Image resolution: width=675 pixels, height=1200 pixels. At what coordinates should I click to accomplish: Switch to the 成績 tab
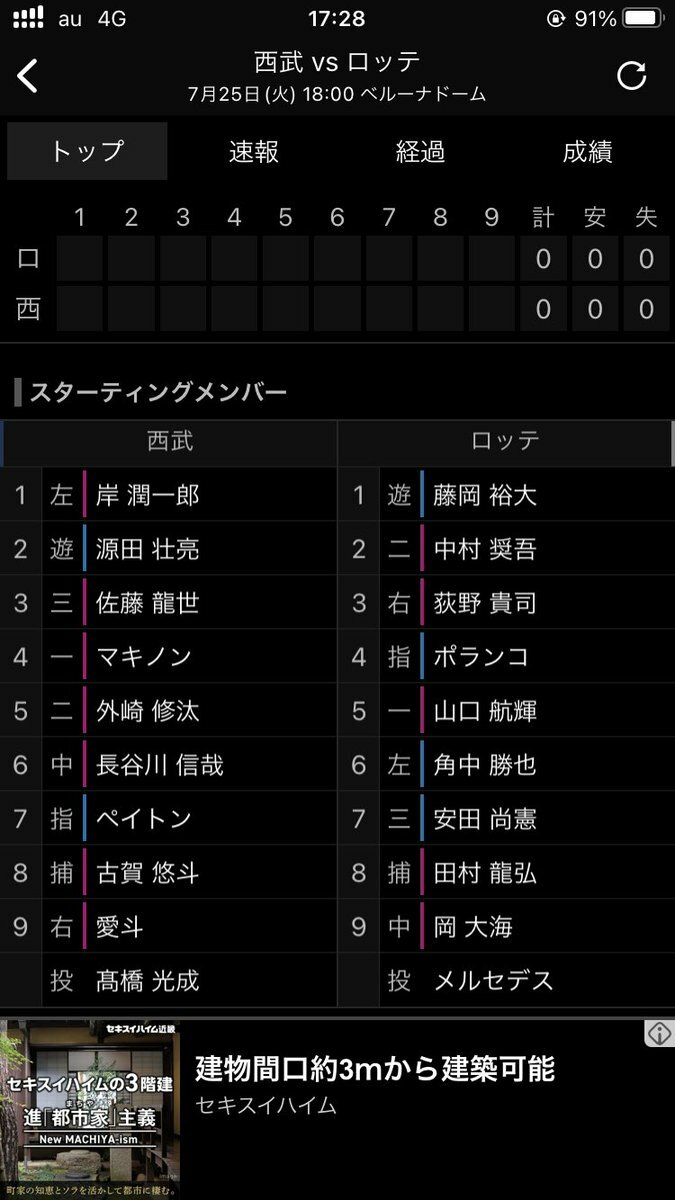pos(587,152)
